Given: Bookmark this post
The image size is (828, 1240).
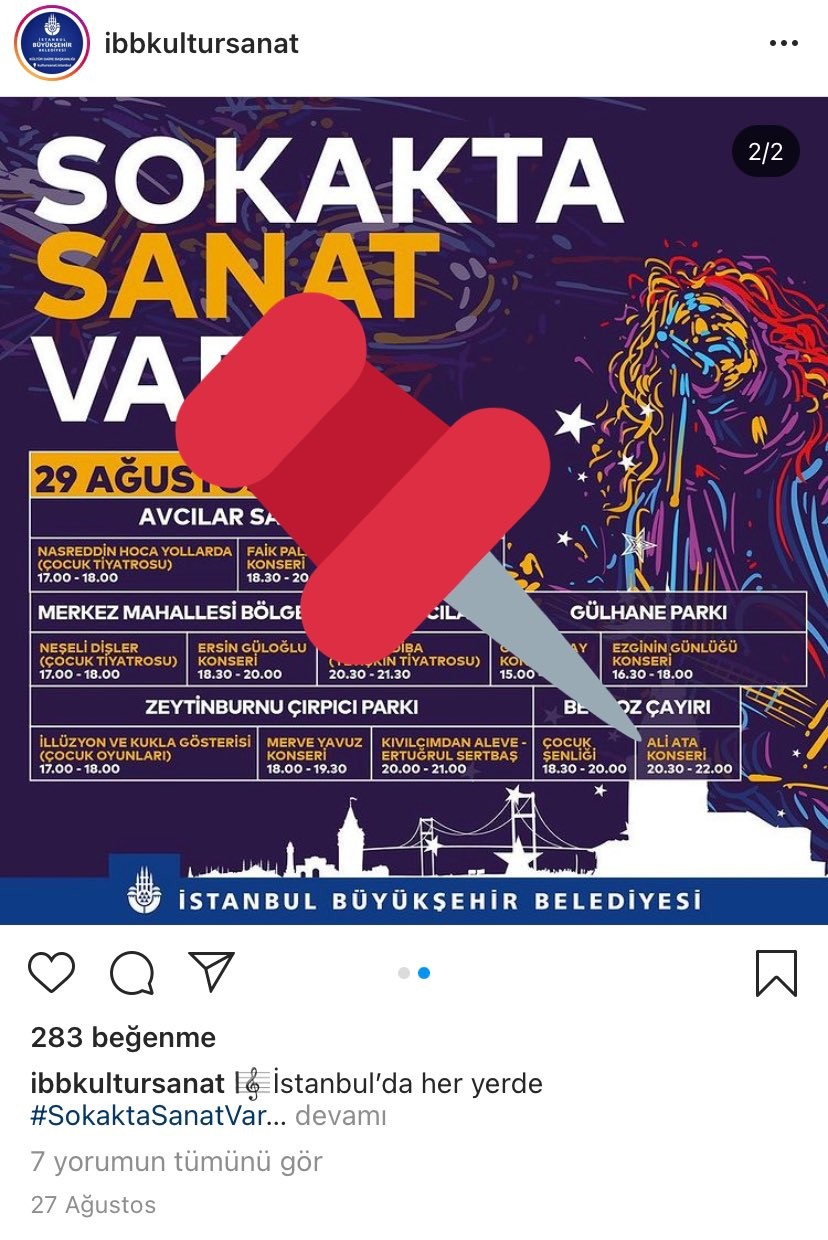Looking at the screenshot, I should (776, 973).
